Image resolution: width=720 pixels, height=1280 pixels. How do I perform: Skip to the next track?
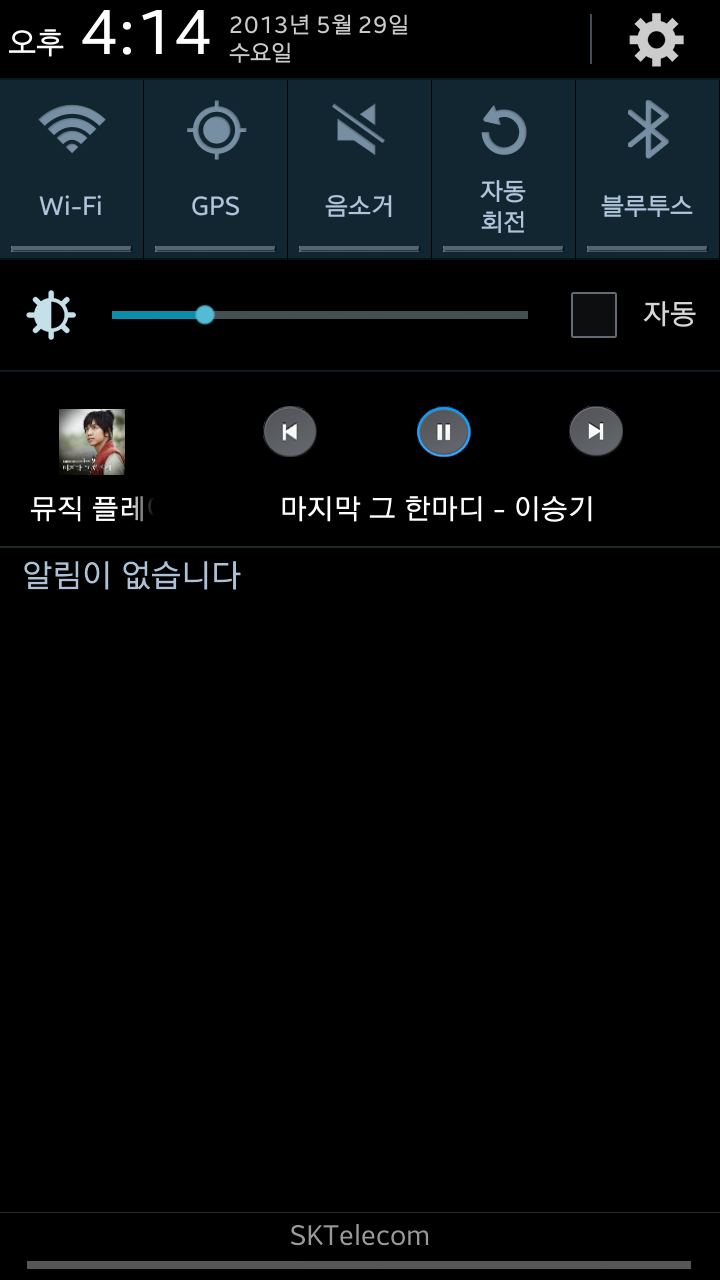click(x=596, y=432)
